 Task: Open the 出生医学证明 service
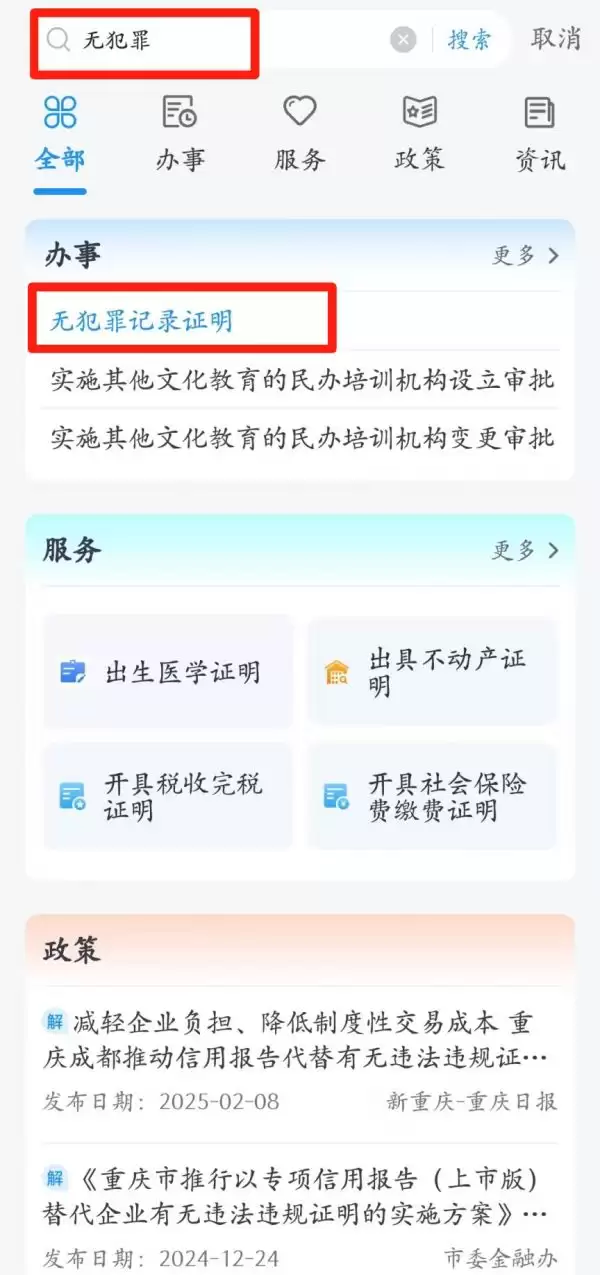[168, 672]
